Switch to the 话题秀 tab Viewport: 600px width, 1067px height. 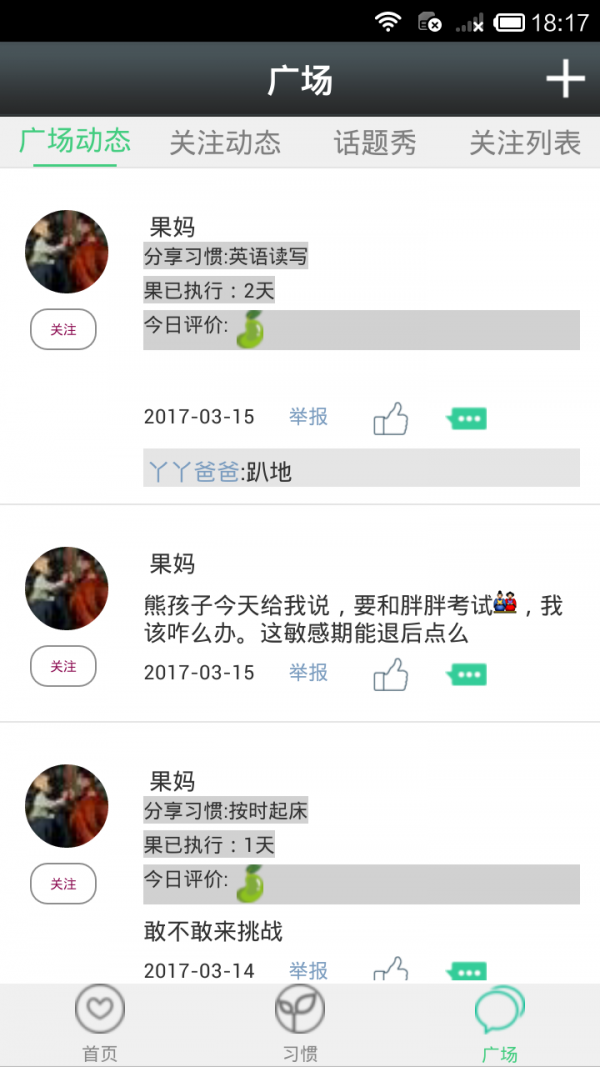click(375, 142)
